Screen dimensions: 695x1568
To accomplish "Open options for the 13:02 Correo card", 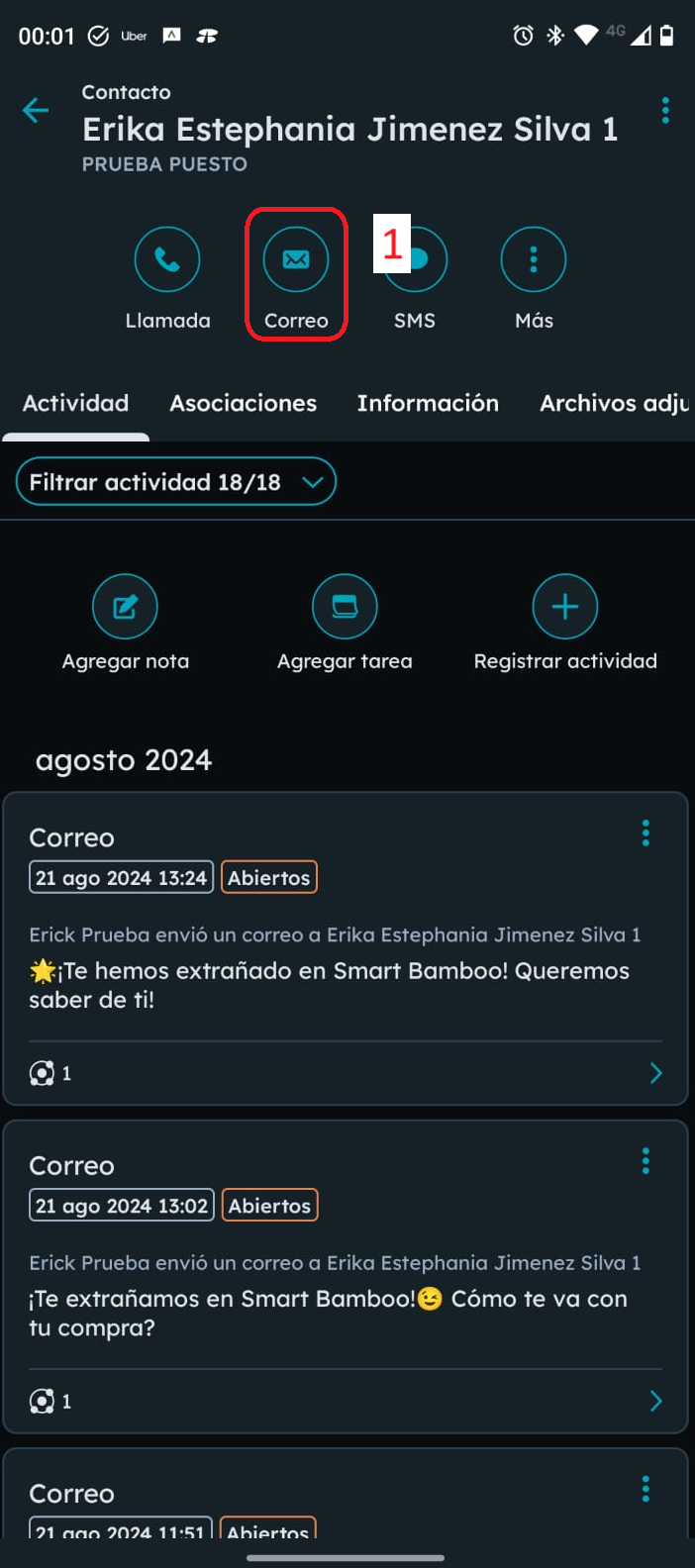I will click(645, 1161).
